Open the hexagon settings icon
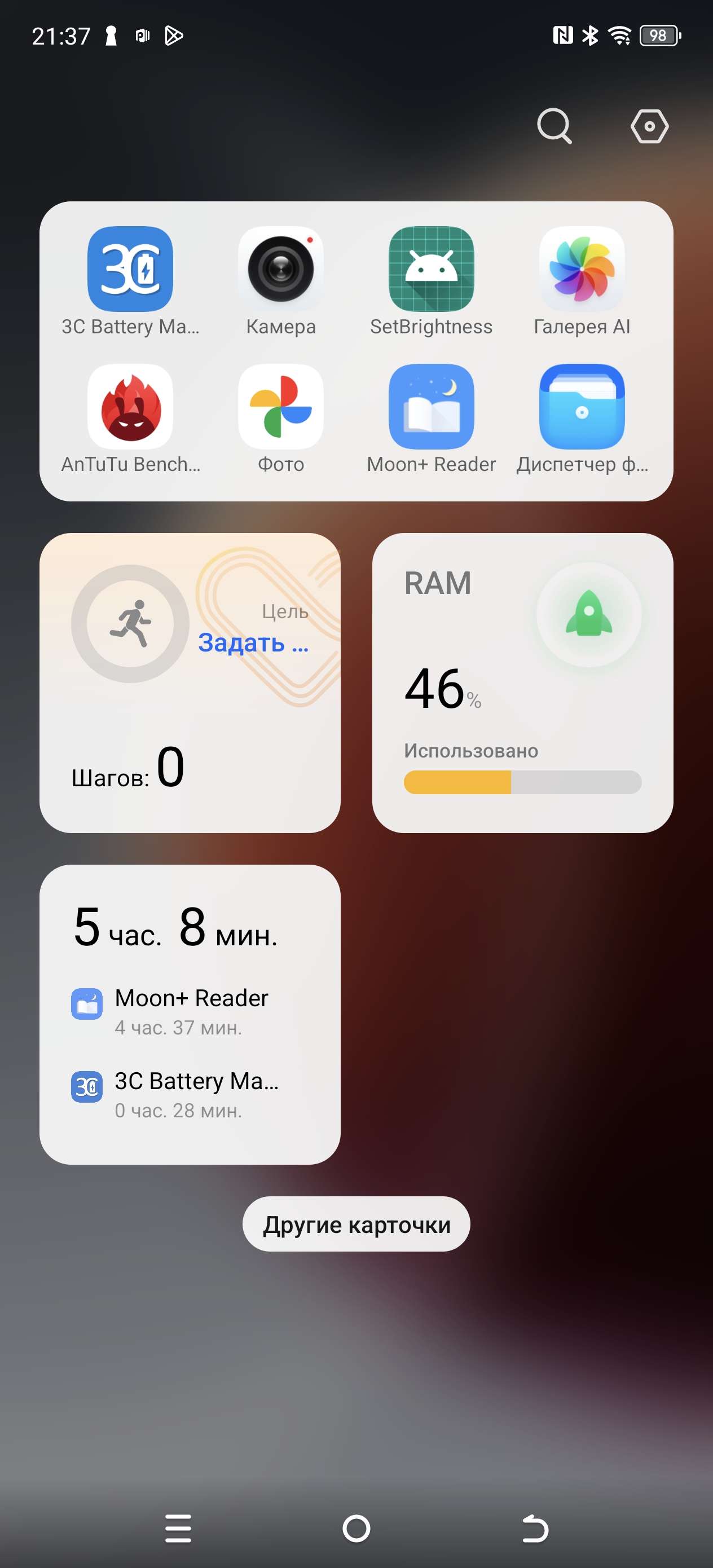 (649, 126)
